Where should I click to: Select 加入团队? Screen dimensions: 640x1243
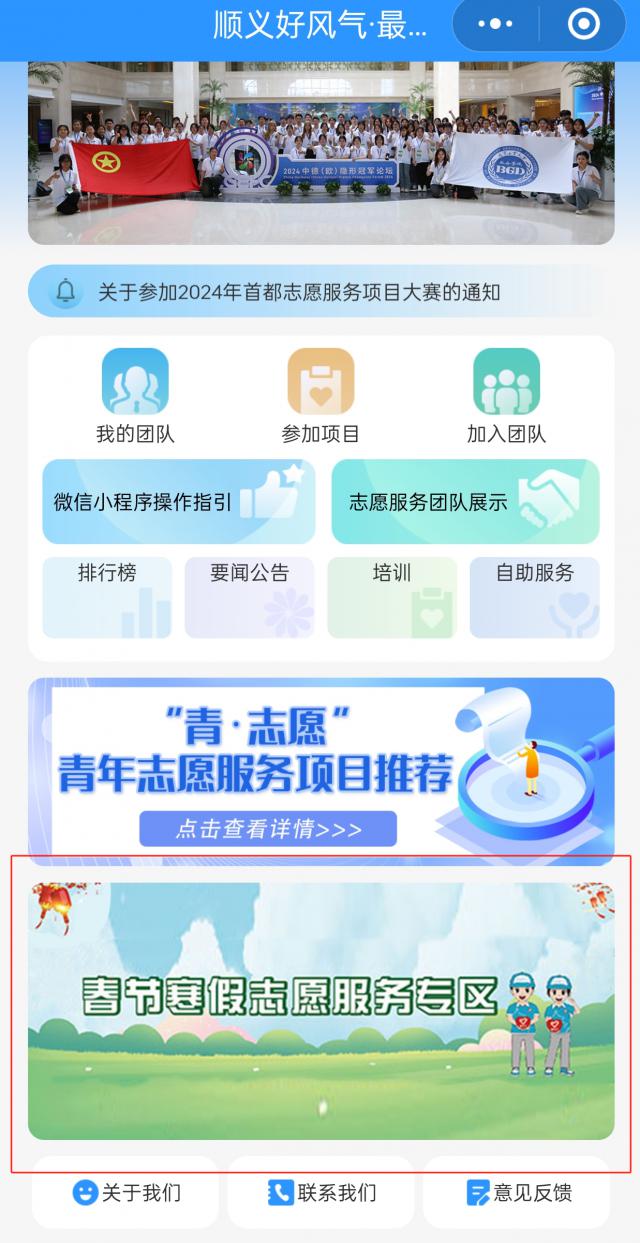pyautogui.click(x=506, y=396)
